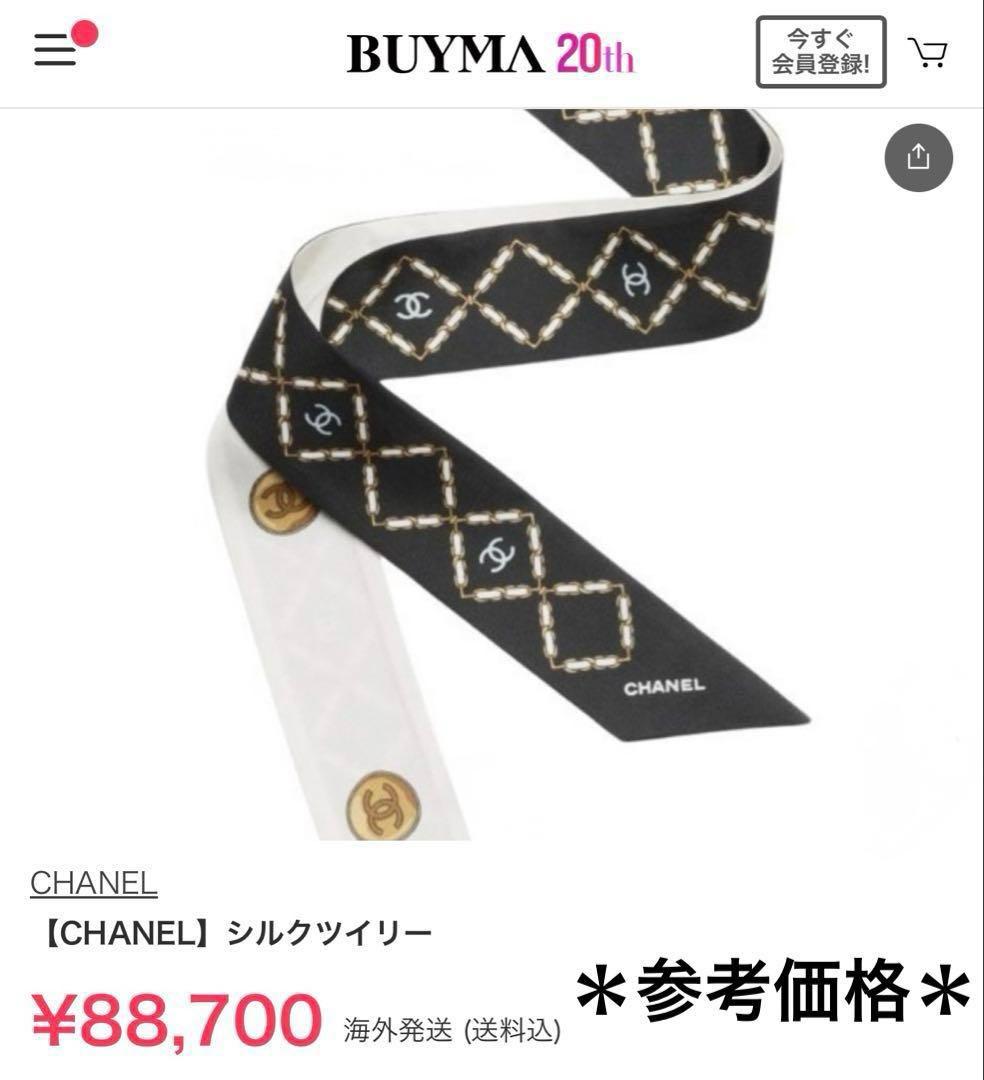This screenshot has height=1080, width=984.
Task: Tap the share icon on the product image
Action: point(917,157)
